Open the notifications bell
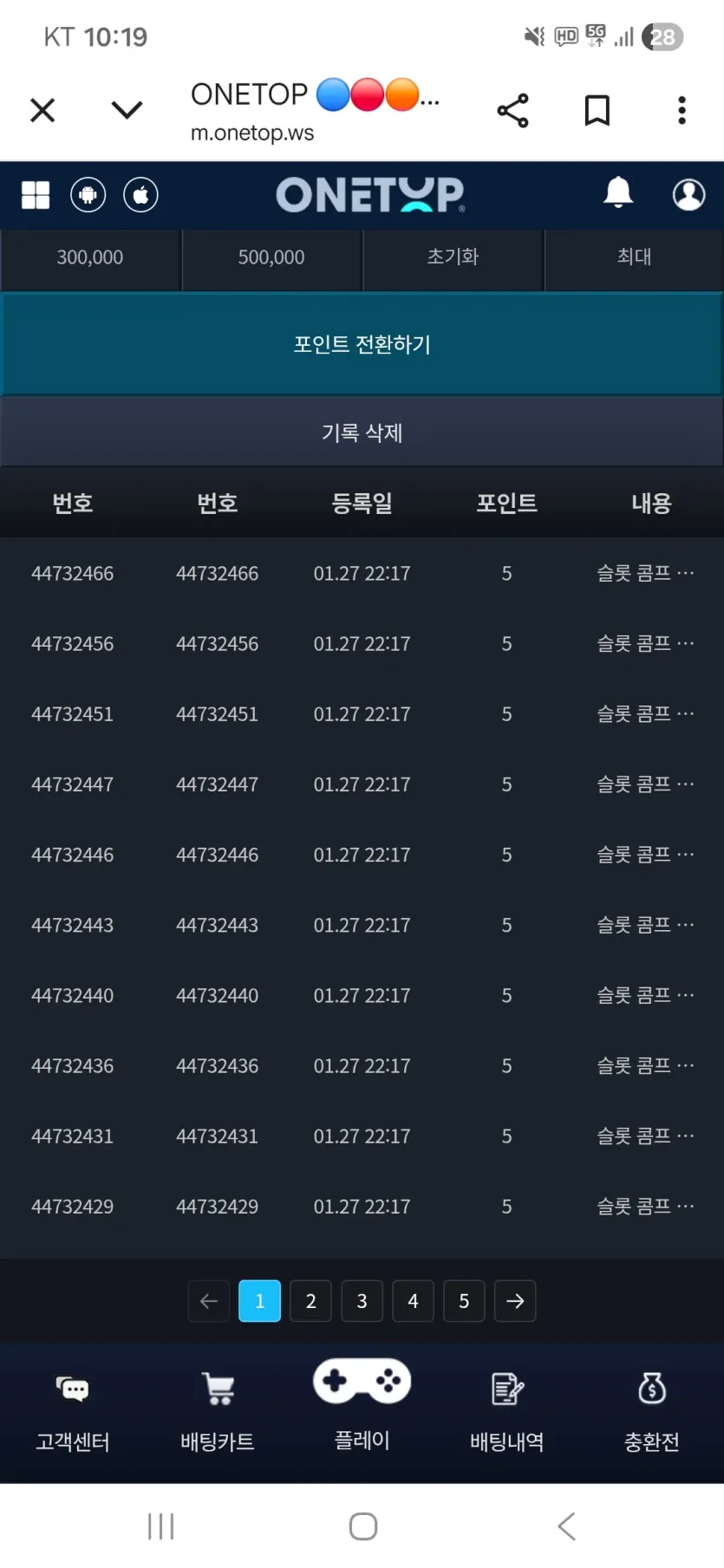Screen dimensions: 724x1568 tap(618, 192)
